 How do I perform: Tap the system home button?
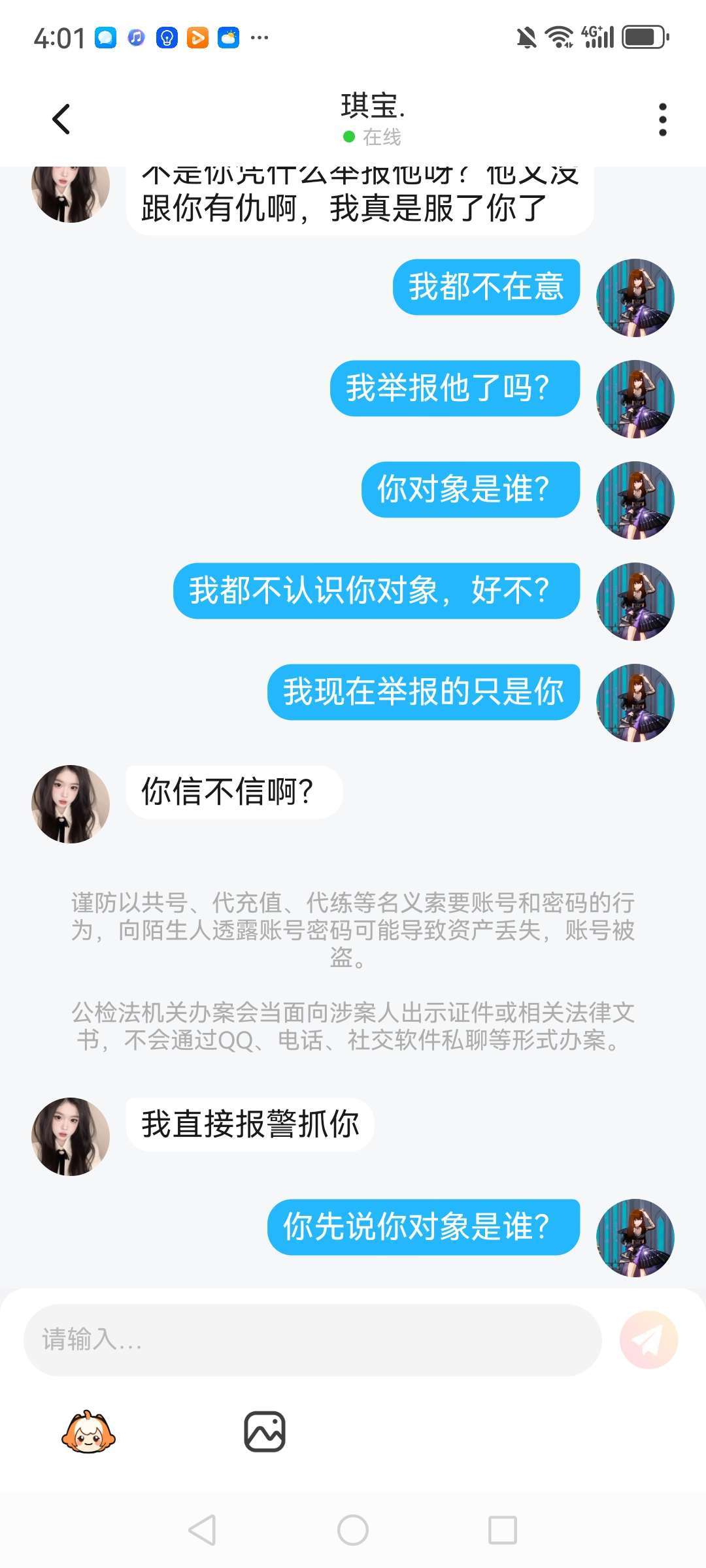pos(353,1530)
